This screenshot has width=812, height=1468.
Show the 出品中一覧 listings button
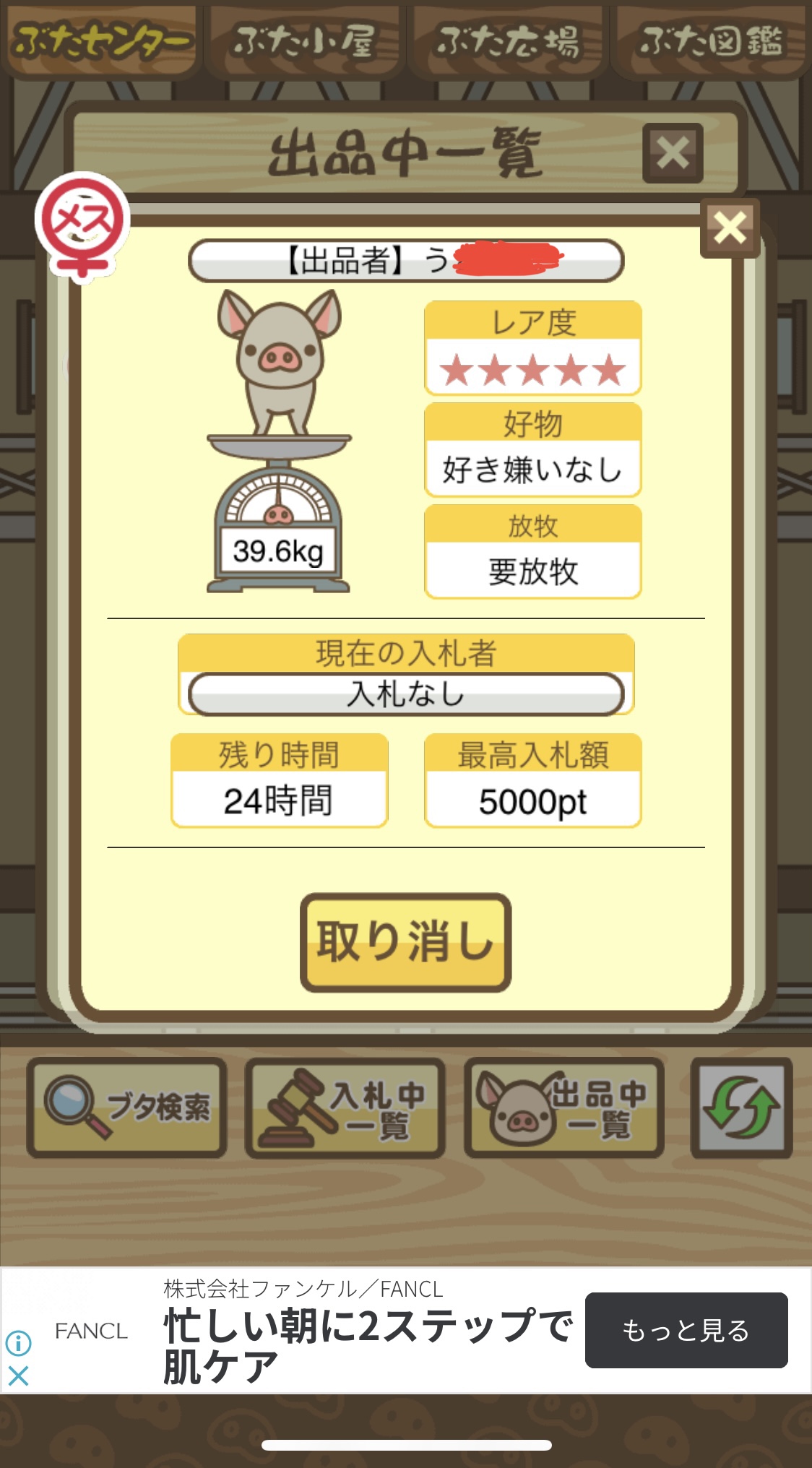click(x=564, y=1107)
